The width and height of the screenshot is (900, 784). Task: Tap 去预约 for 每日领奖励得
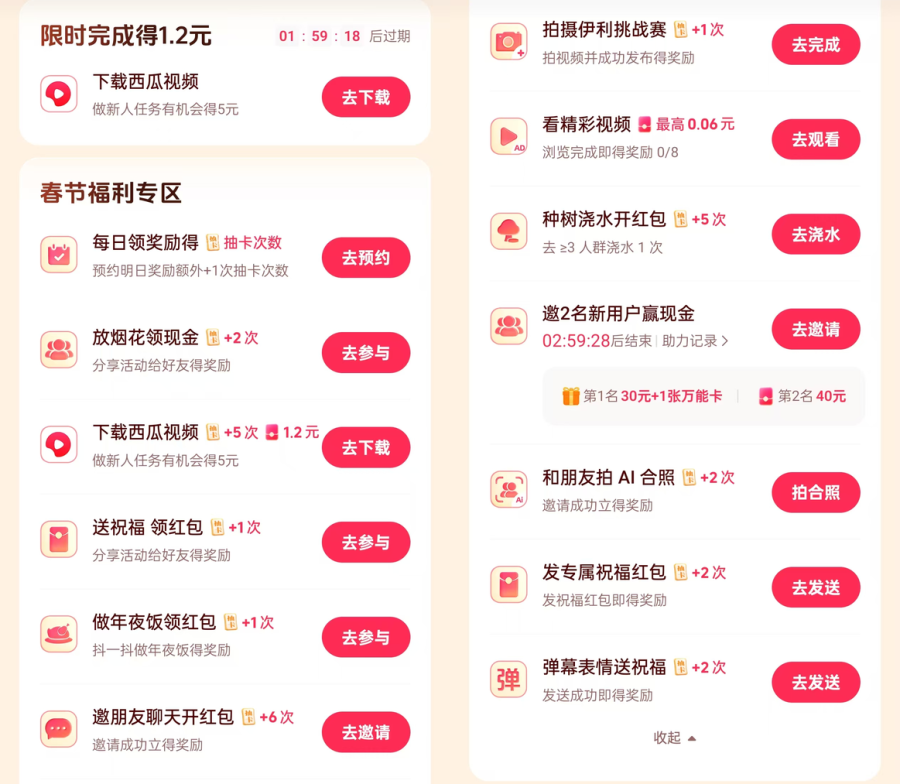click(x=365, y=258)
